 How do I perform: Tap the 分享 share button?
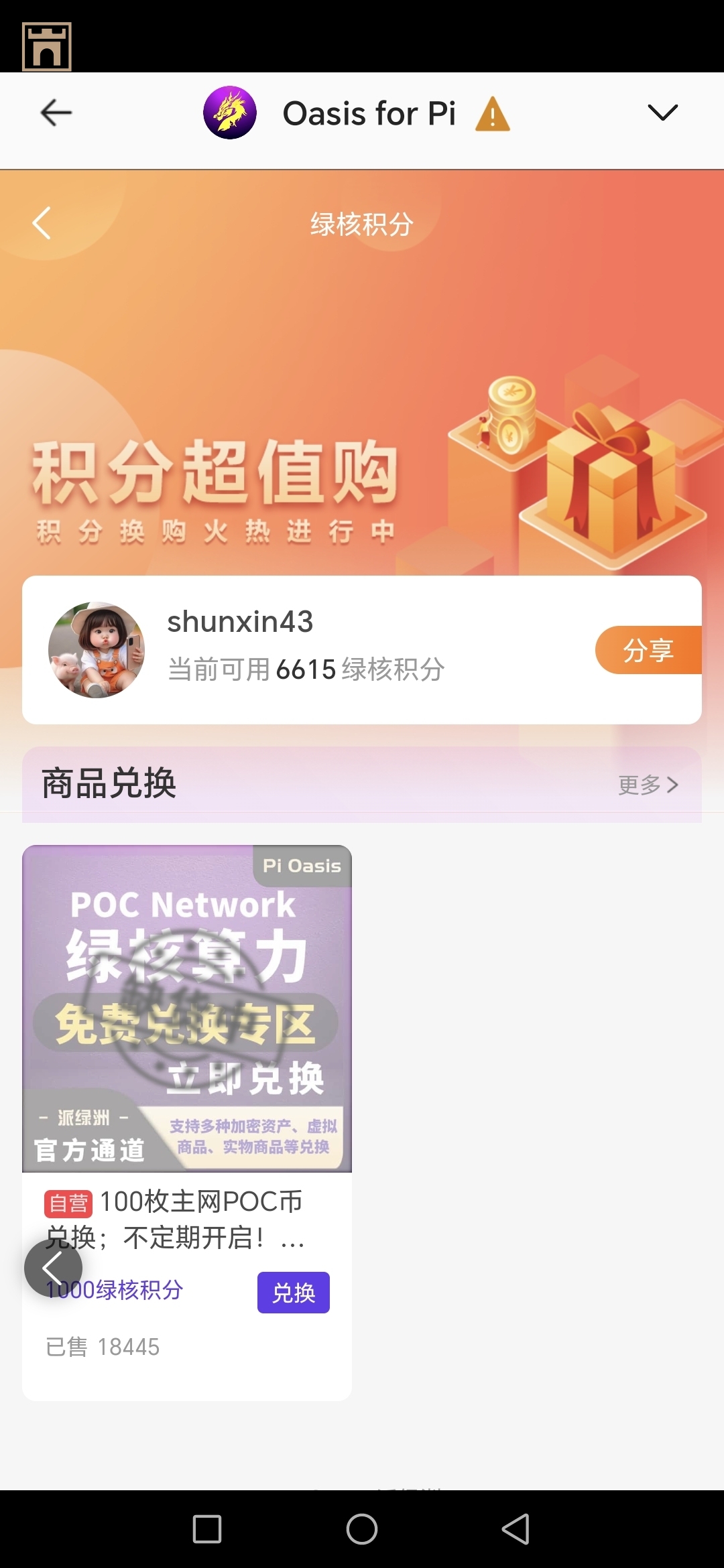pyautogui.click(x=648, y=650)
